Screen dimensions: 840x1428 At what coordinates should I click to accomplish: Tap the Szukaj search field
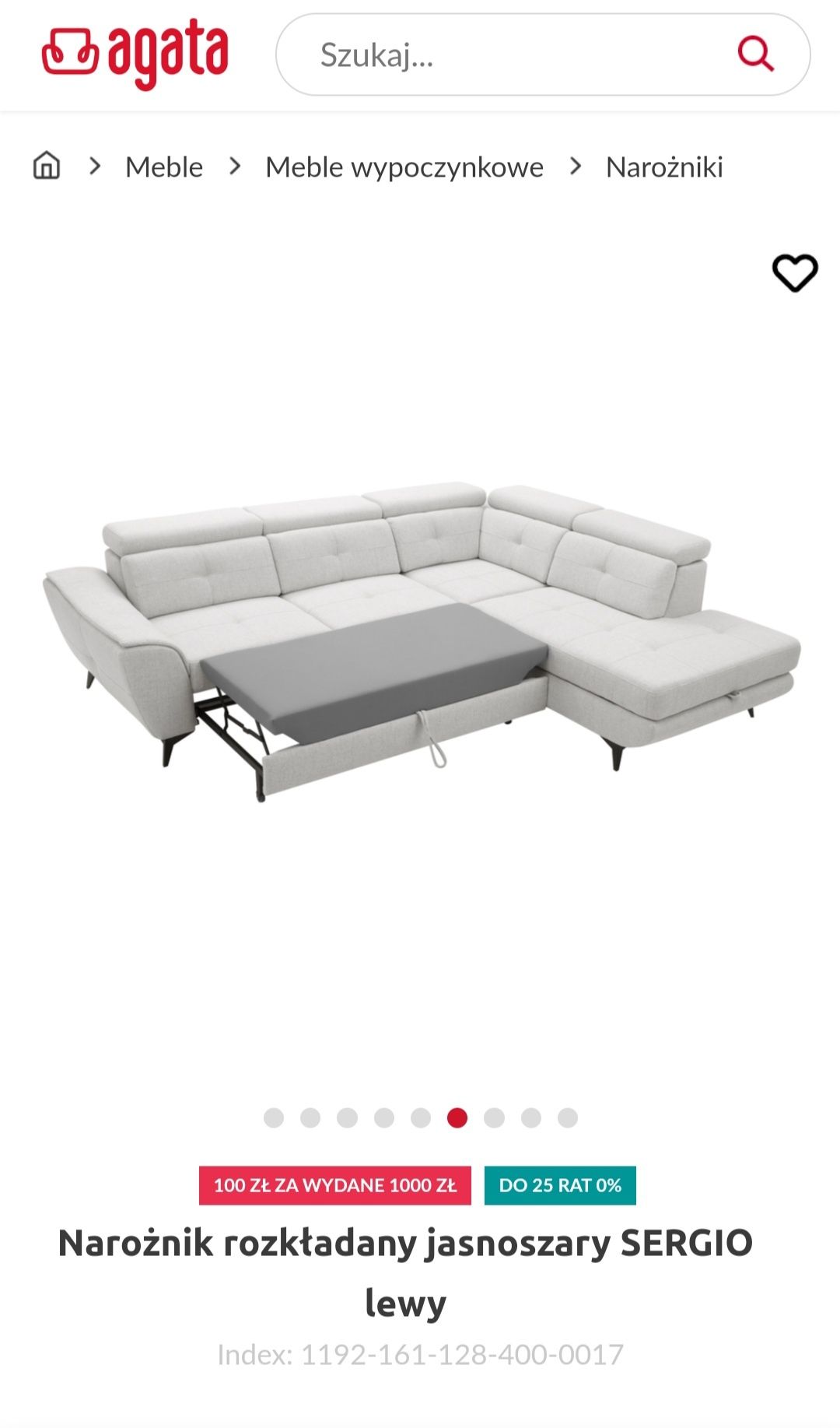498,55
